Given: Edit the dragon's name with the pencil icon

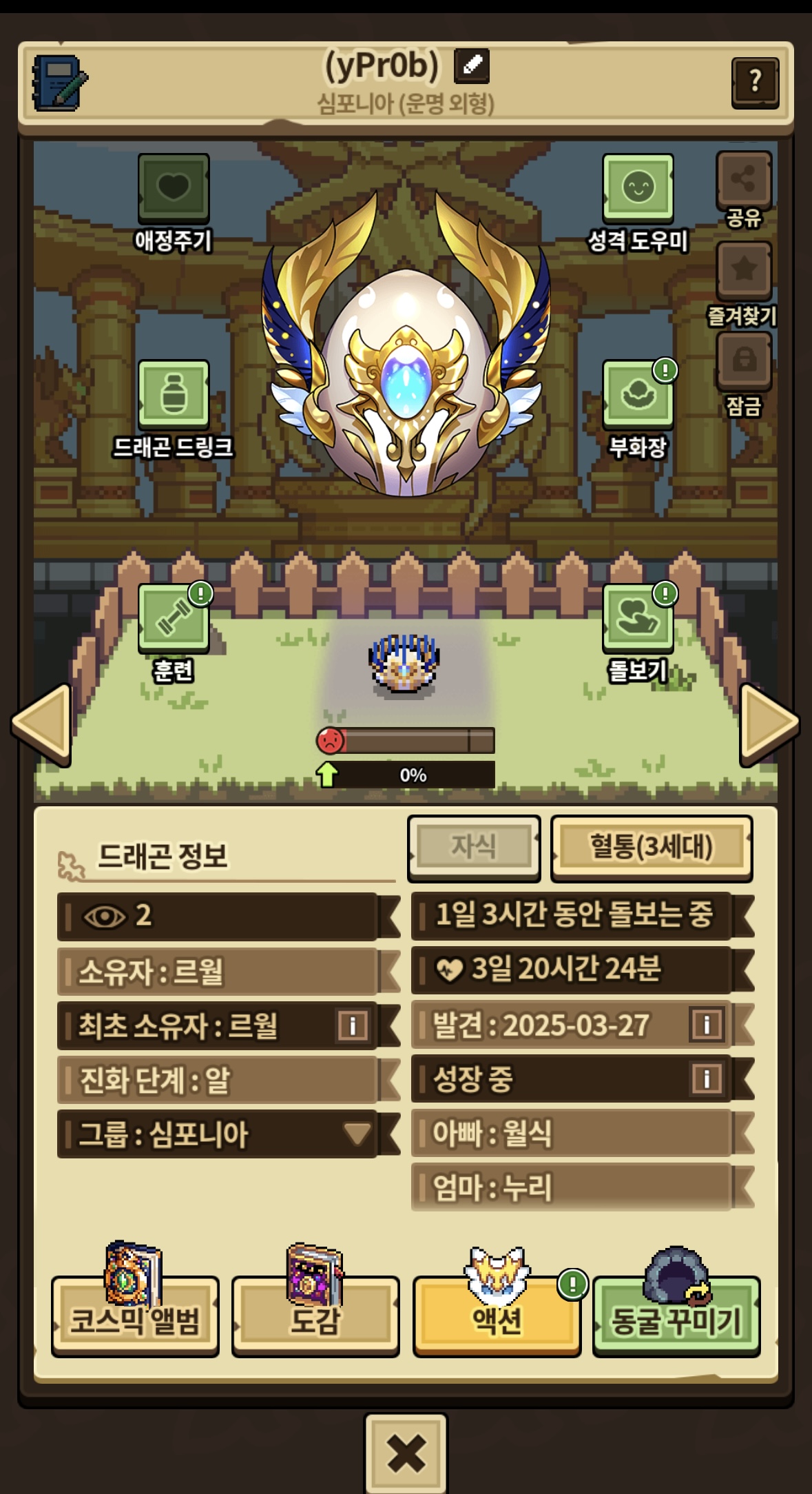Looking at the screenshot, I should [472, 66].
